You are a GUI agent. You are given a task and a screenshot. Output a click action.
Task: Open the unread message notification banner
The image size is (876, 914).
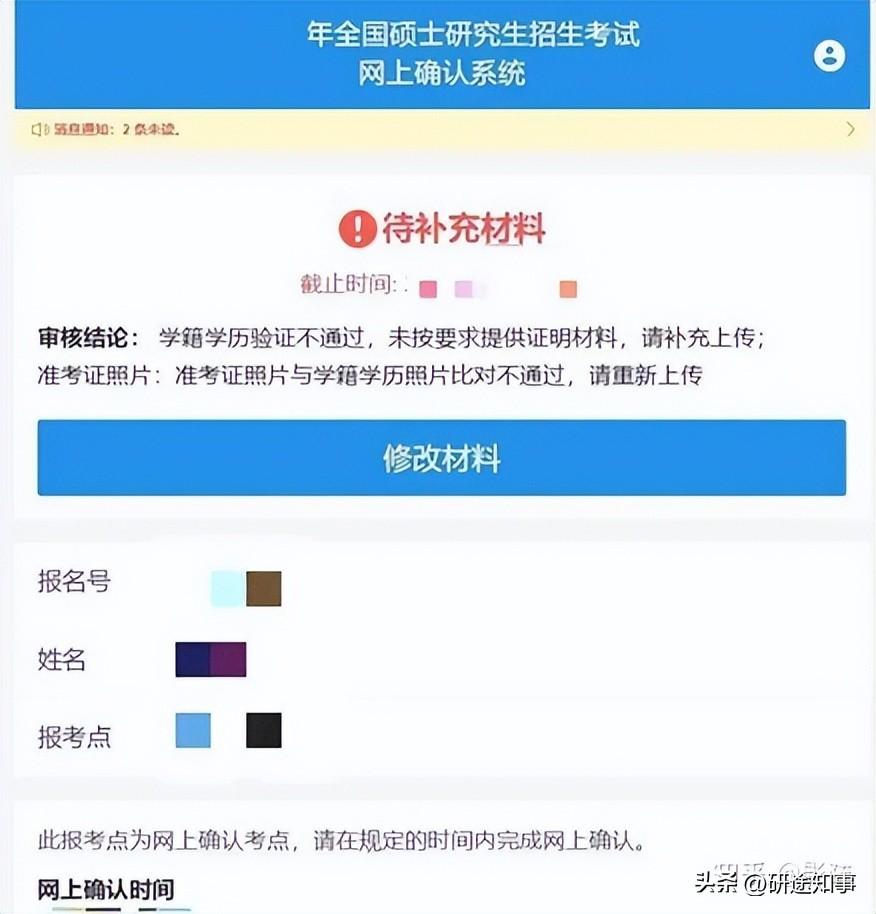point(440,129)
